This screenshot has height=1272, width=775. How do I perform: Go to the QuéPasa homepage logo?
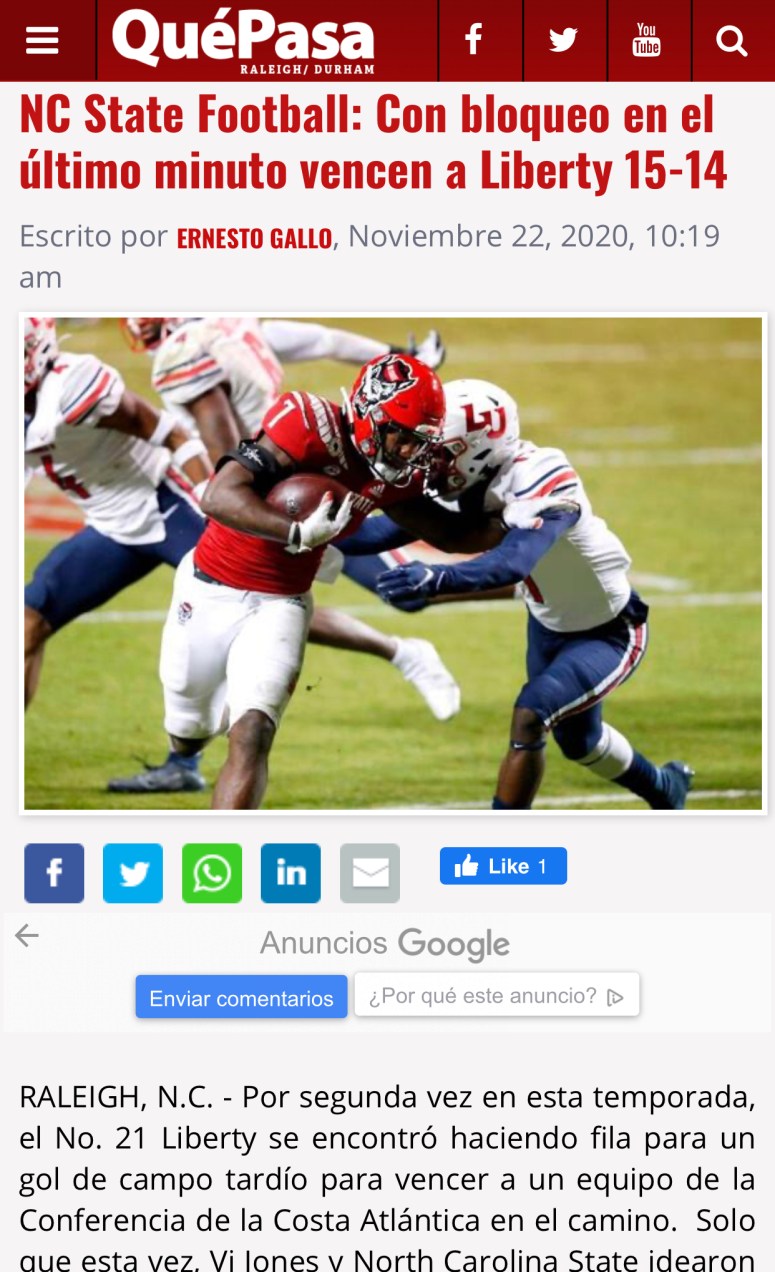point(243,41)
